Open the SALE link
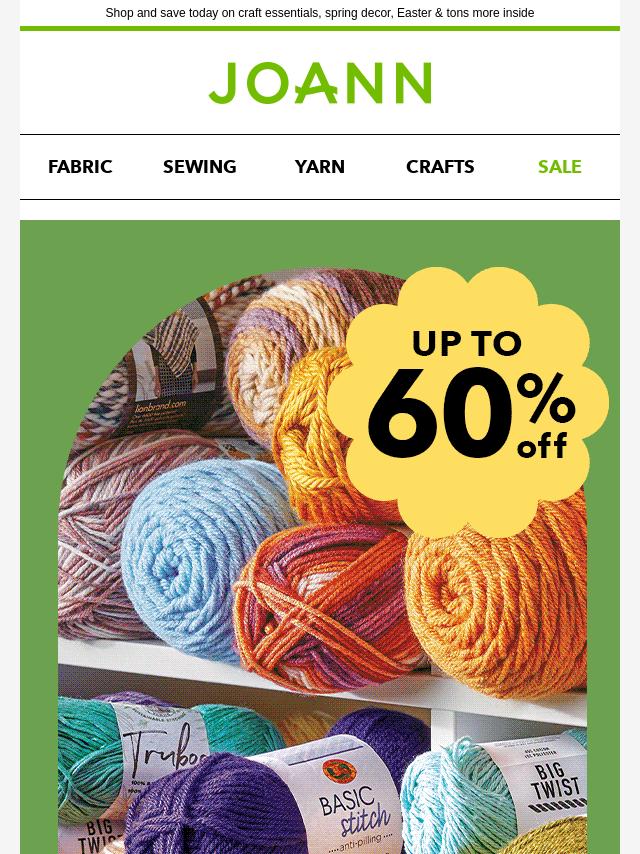 (559, 167)
